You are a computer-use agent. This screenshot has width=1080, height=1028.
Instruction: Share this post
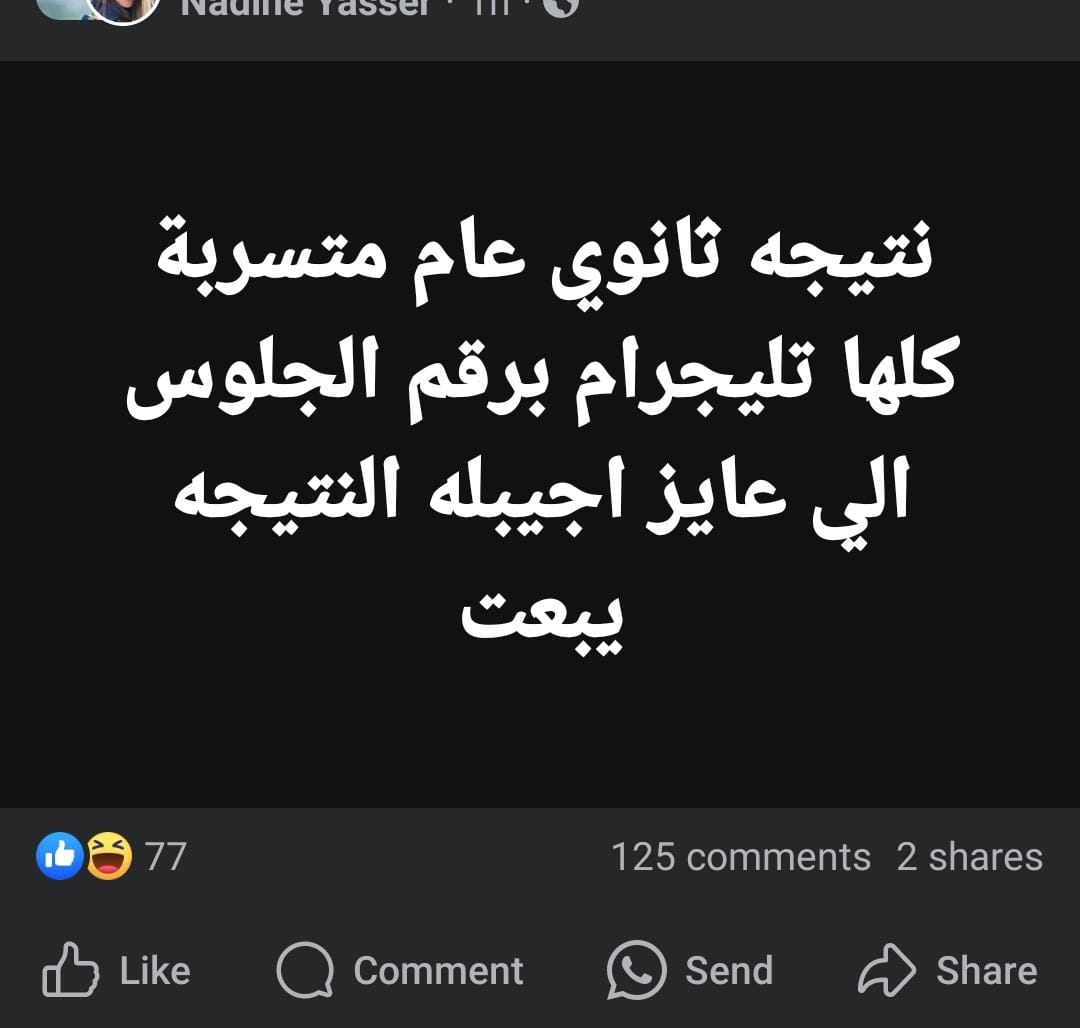pos(948,970)
